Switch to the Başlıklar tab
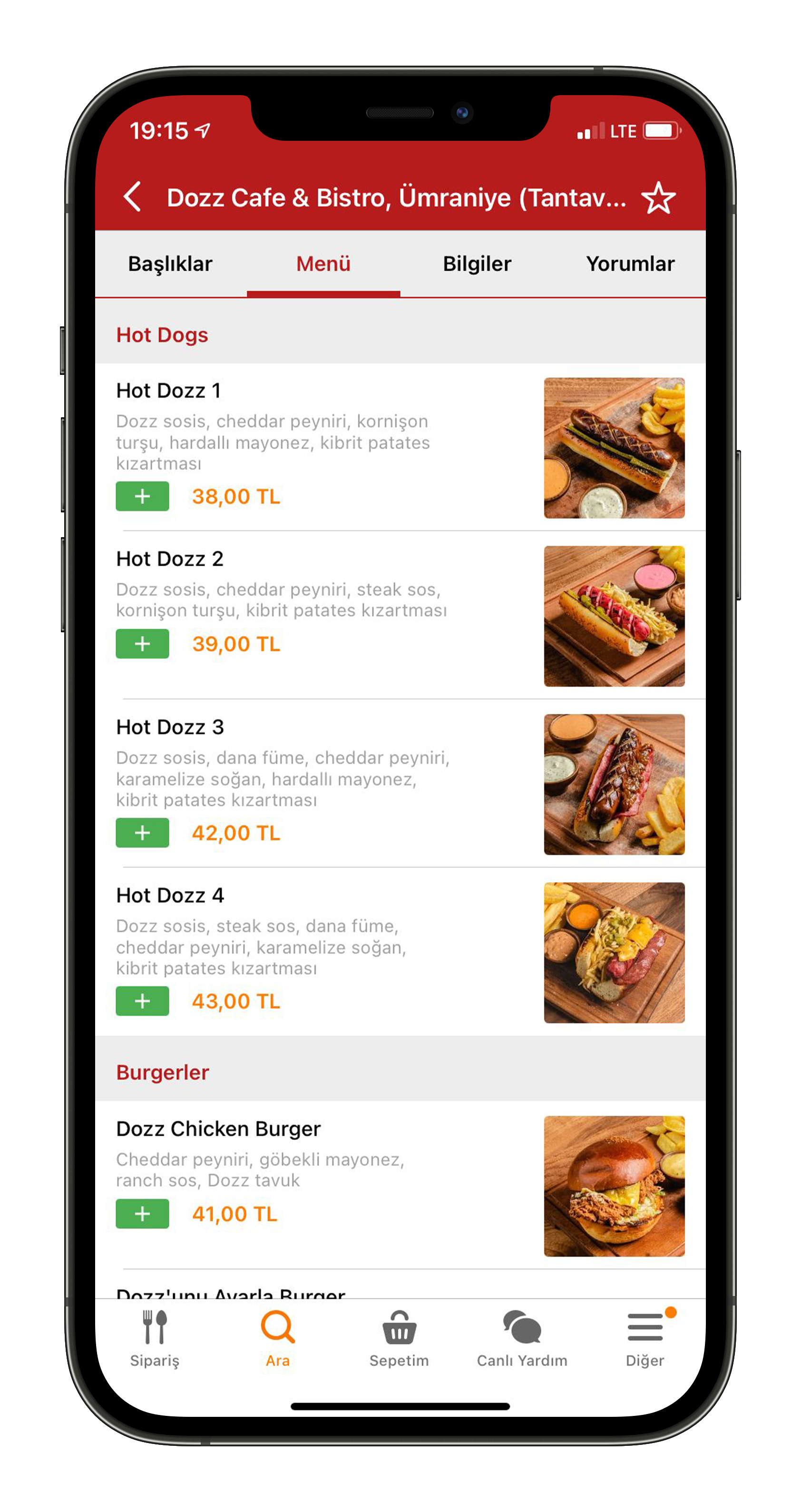This screenshot has height=1512, width=801. (170, 264)
